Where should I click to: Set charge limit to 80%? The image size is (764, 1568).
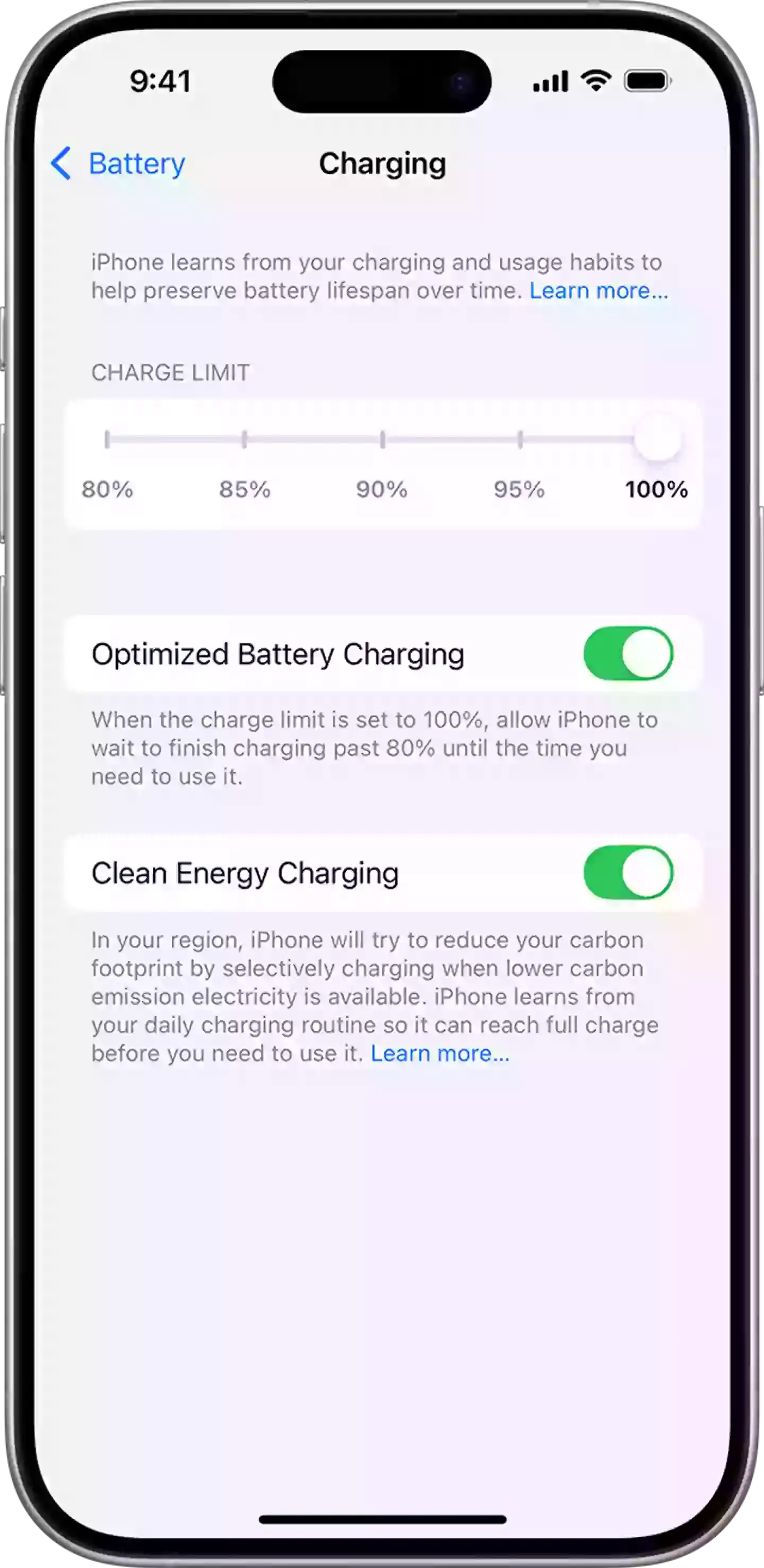tap(107, 439)
